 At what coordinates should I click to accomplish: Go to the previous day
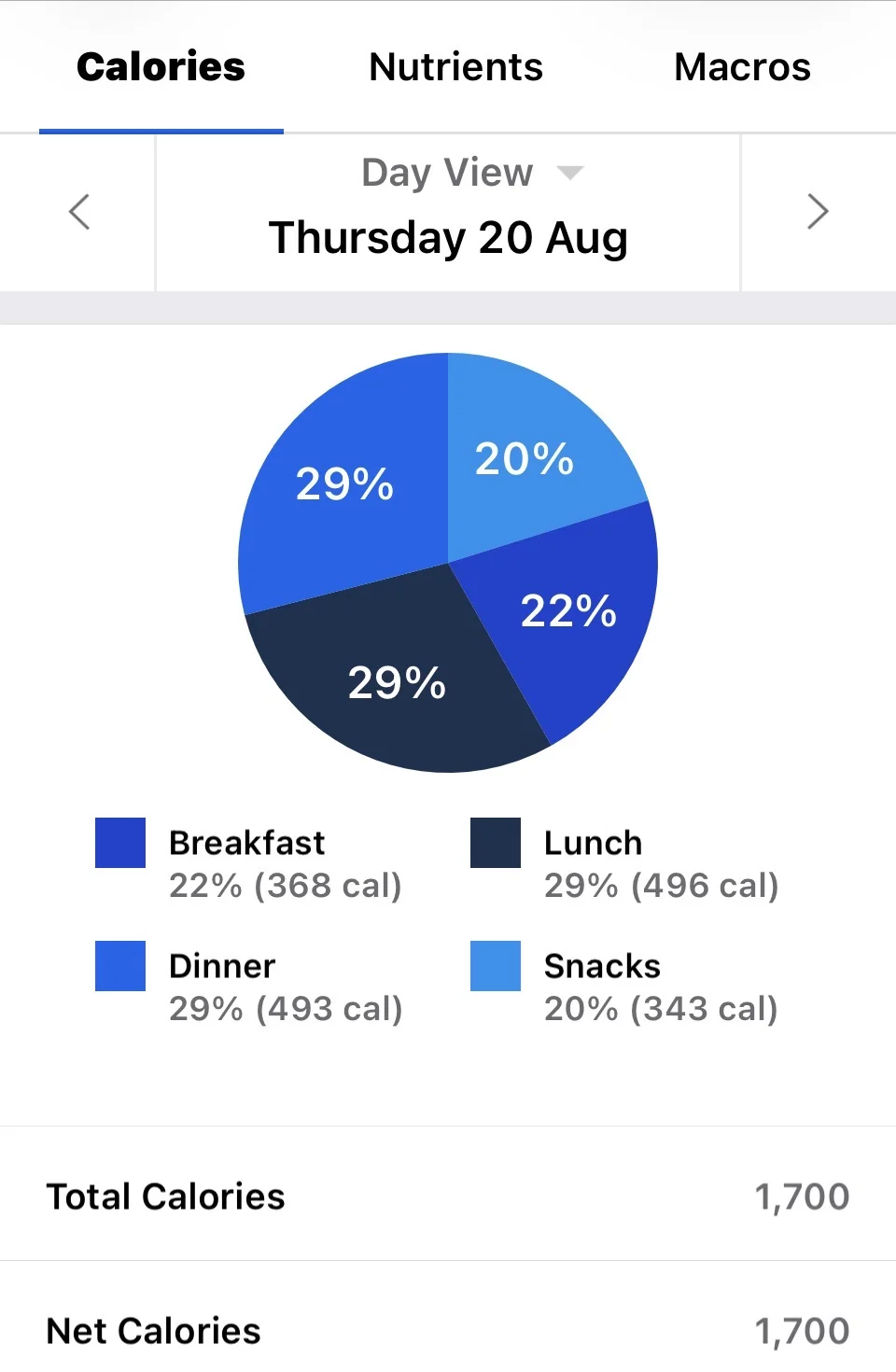[x=78, y=212]
